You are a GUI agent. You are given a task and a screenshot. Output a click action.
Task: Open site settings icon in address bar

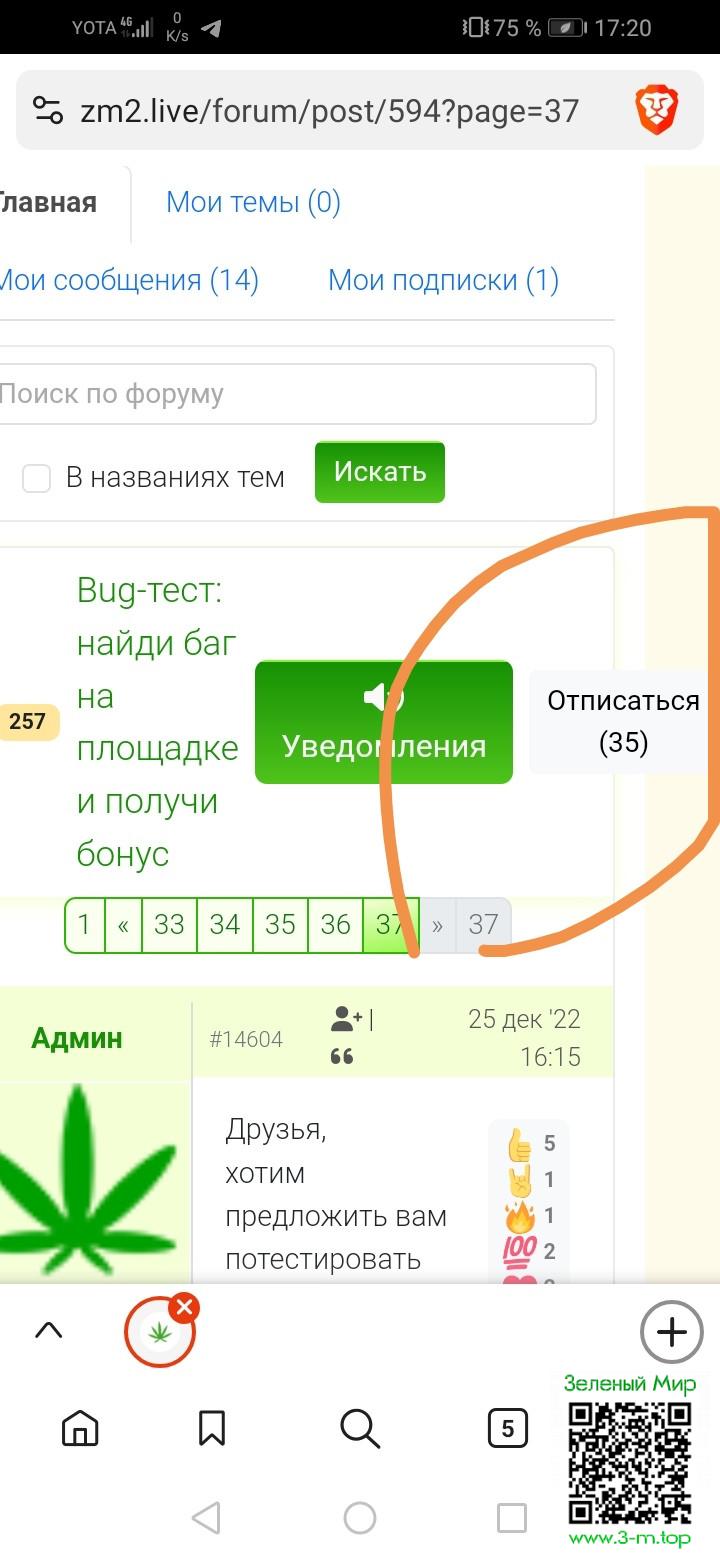pyautogui.click(x=47, y=109)
